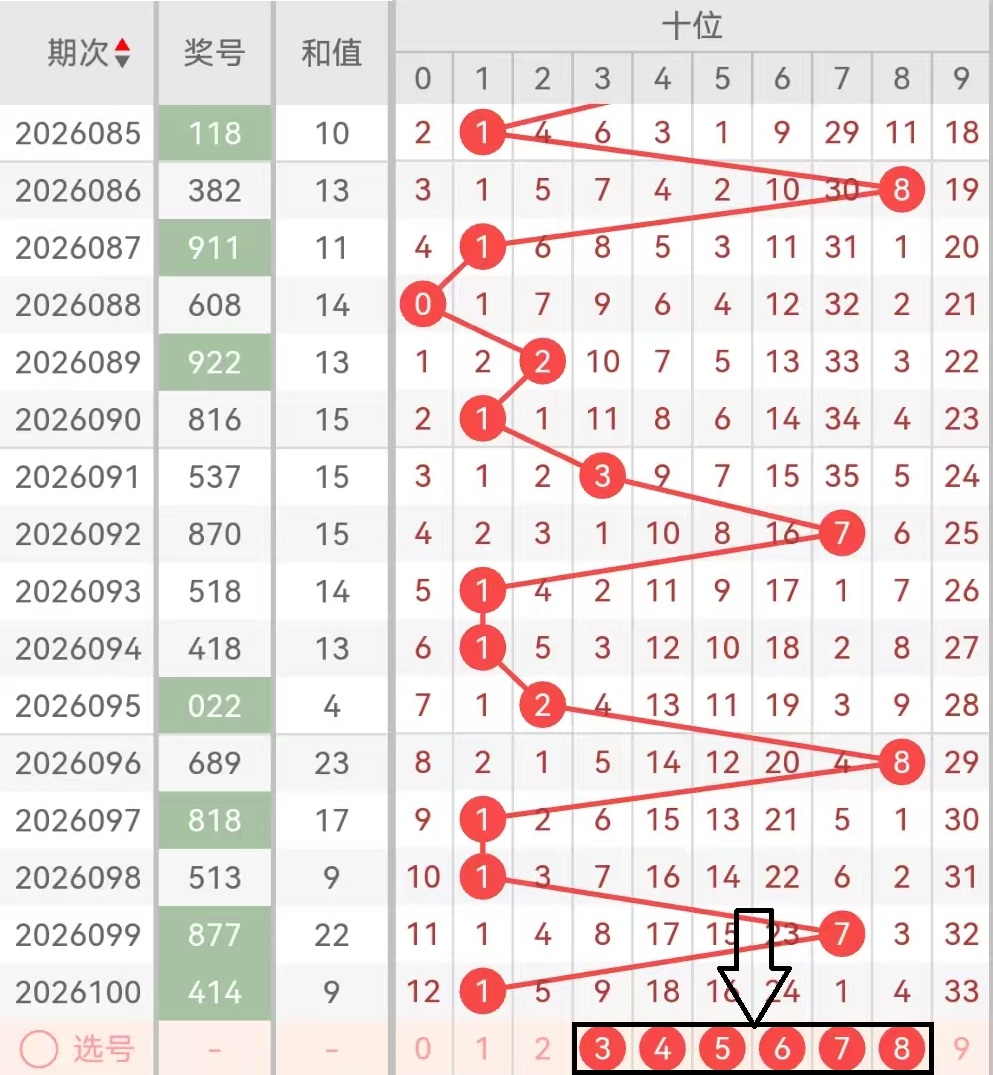
Task: Deselect red ball 8 in 选号 row
Action: click(902, 1048)
